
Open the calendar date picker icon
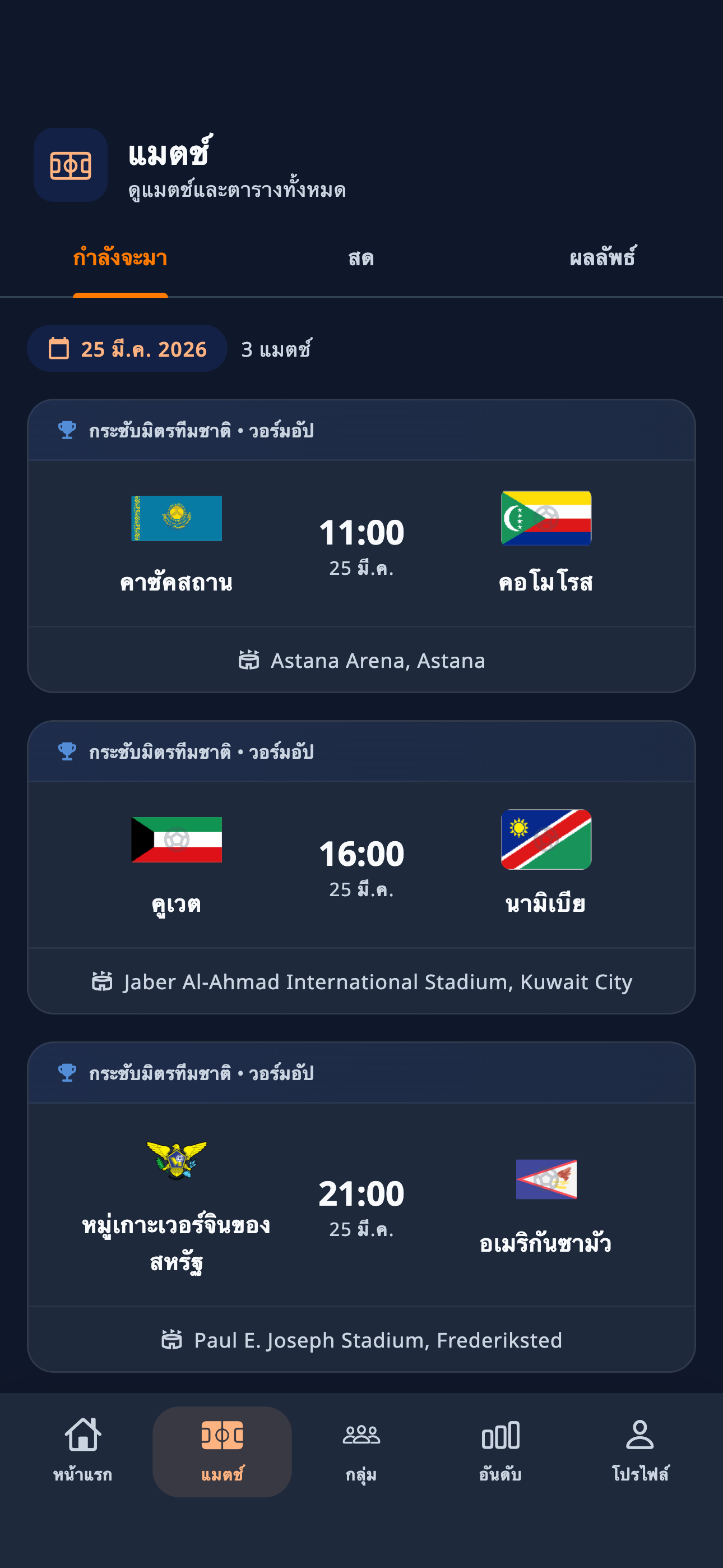59,349
